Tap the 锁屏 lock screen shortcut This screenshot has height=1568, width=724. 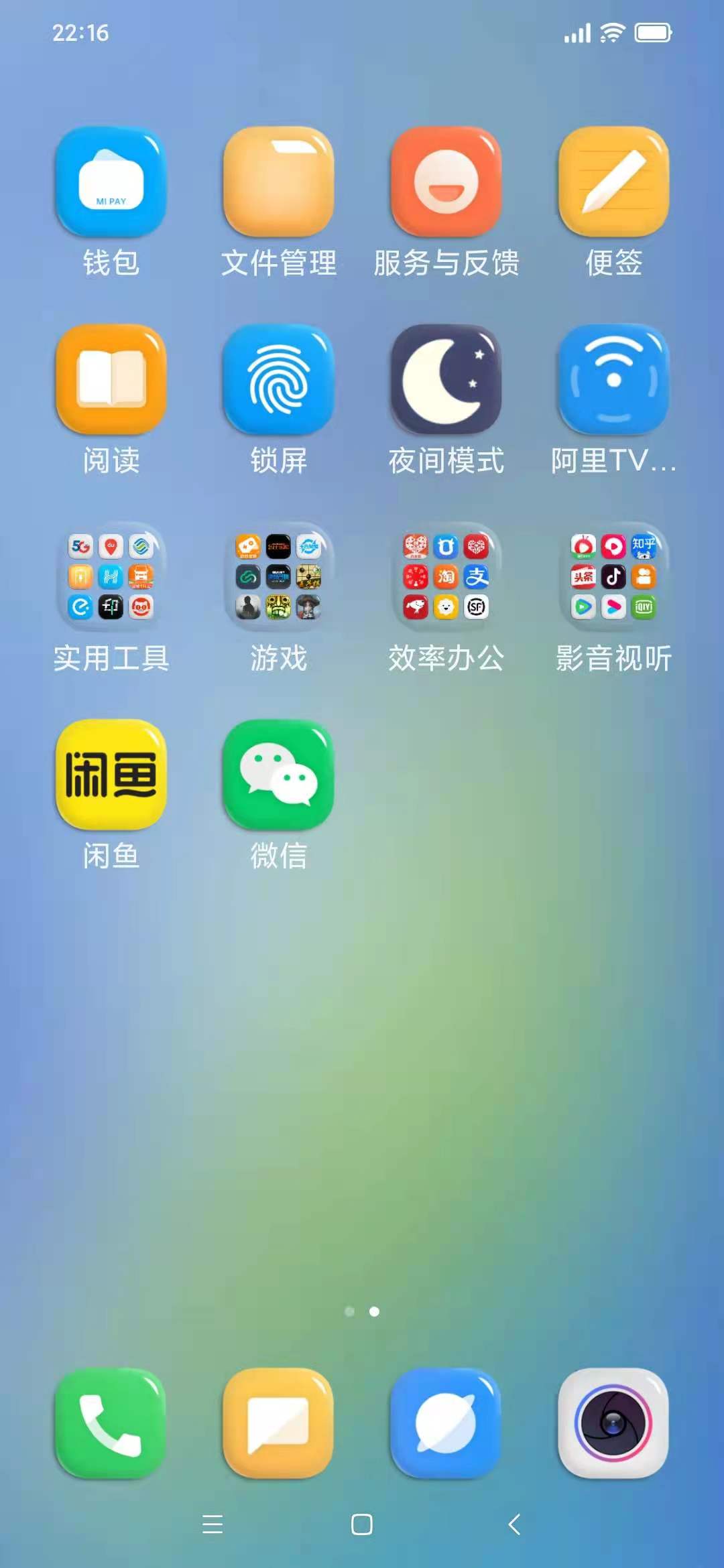click(x=278, y=379)
